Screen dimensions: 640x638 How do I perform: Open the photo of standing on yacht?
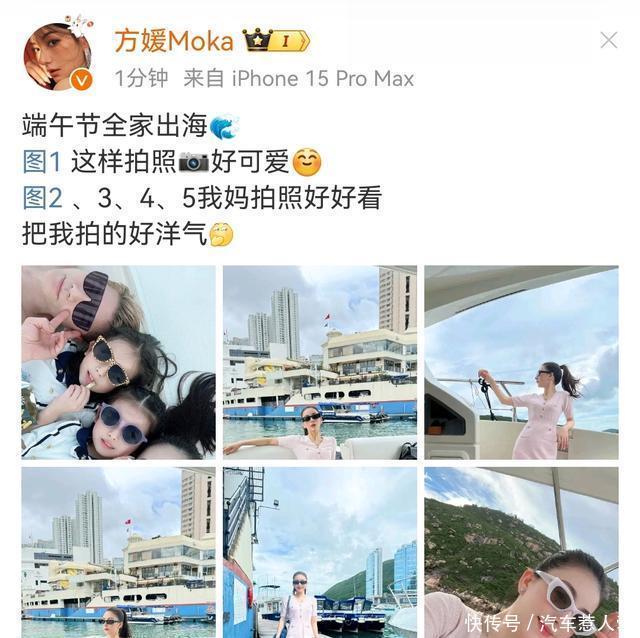tap(521, 362)
